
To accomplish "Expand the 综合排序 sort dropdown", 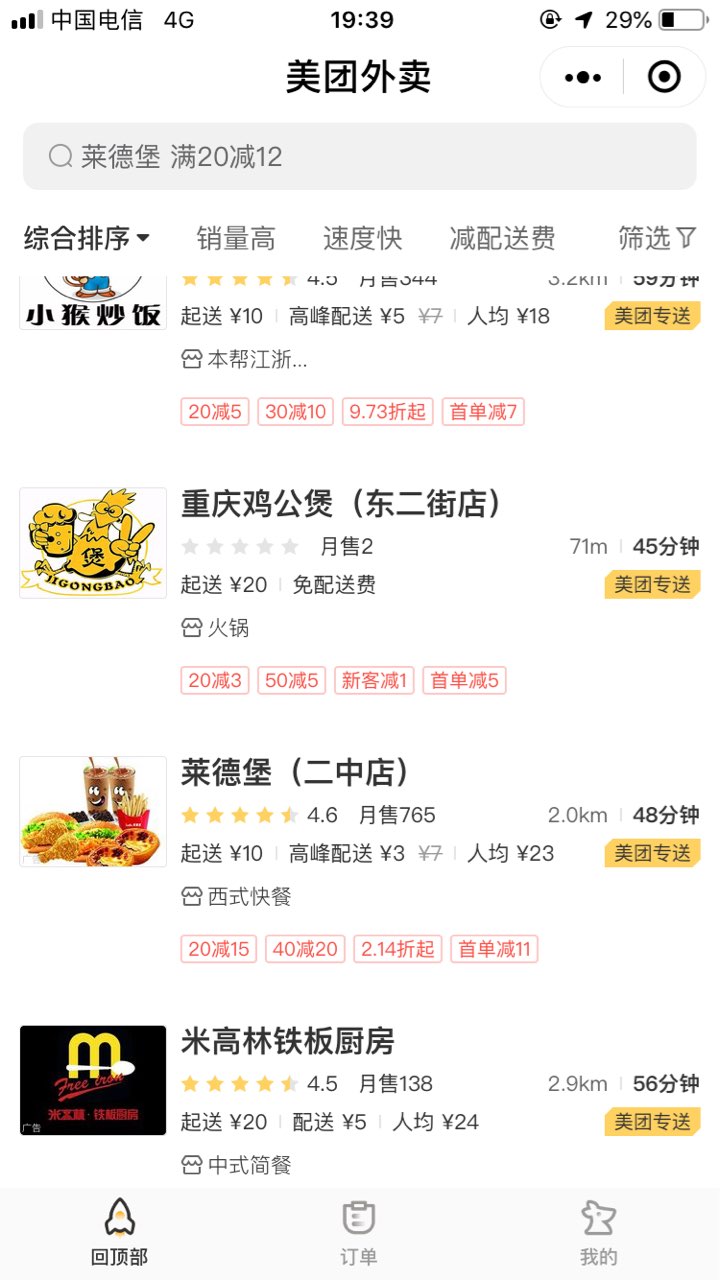I will pyautogui.click(x=86, y=238).
